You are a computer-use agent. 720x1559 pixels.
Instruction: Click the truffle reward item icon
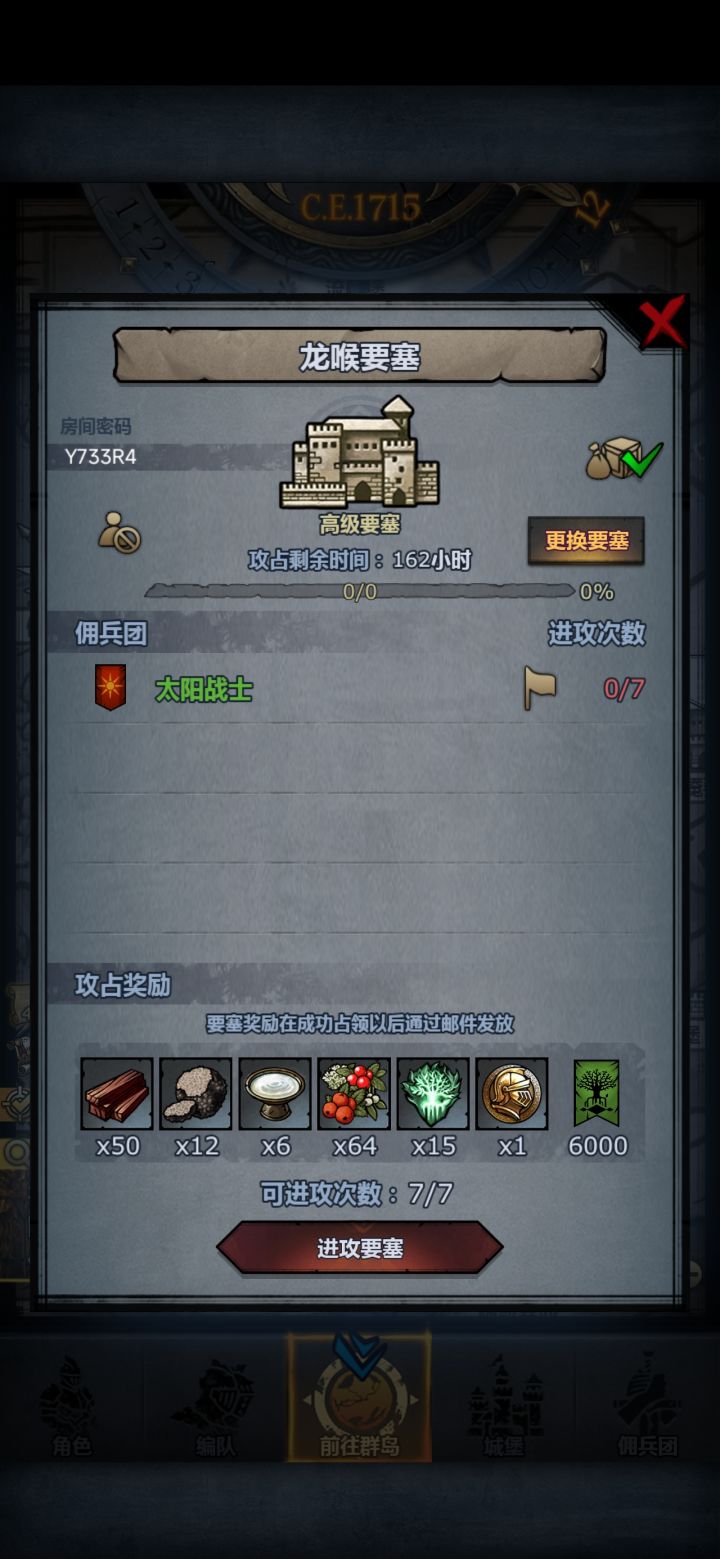coord(195,1094)
